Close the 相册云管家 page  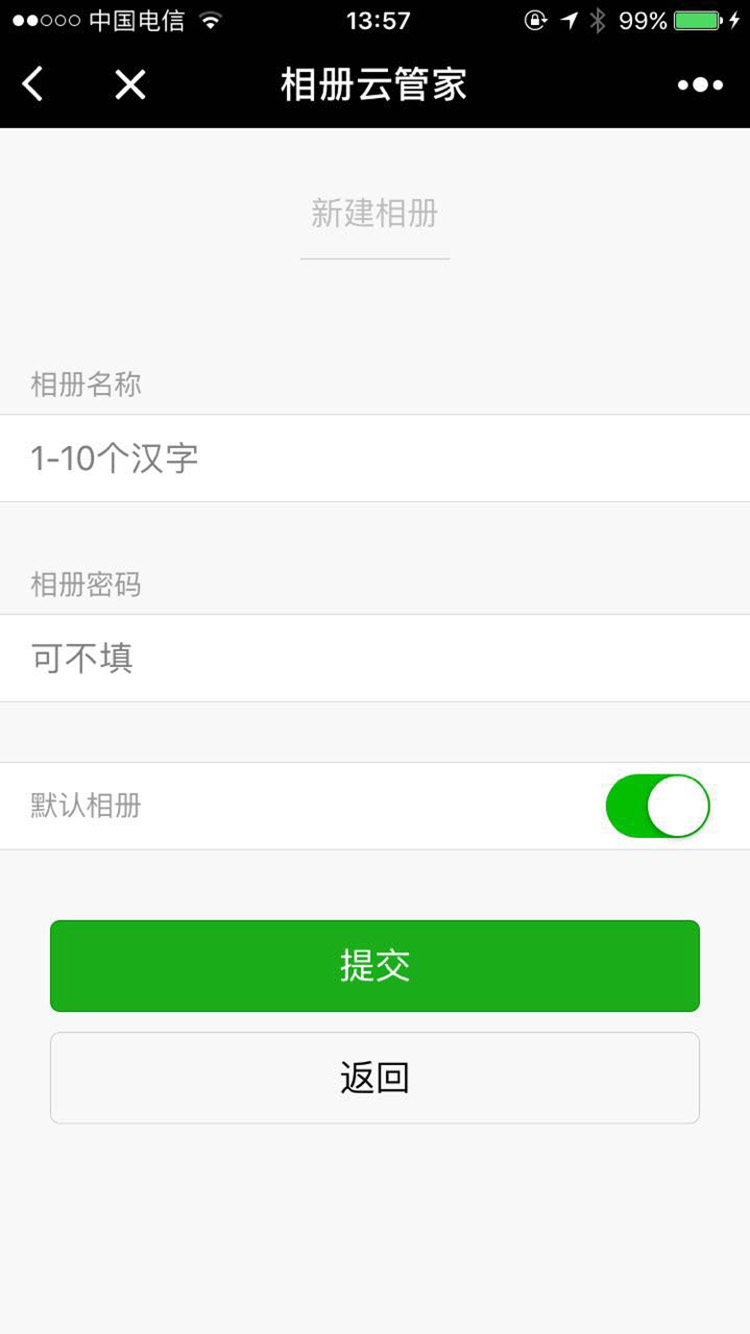coord(130,85)
